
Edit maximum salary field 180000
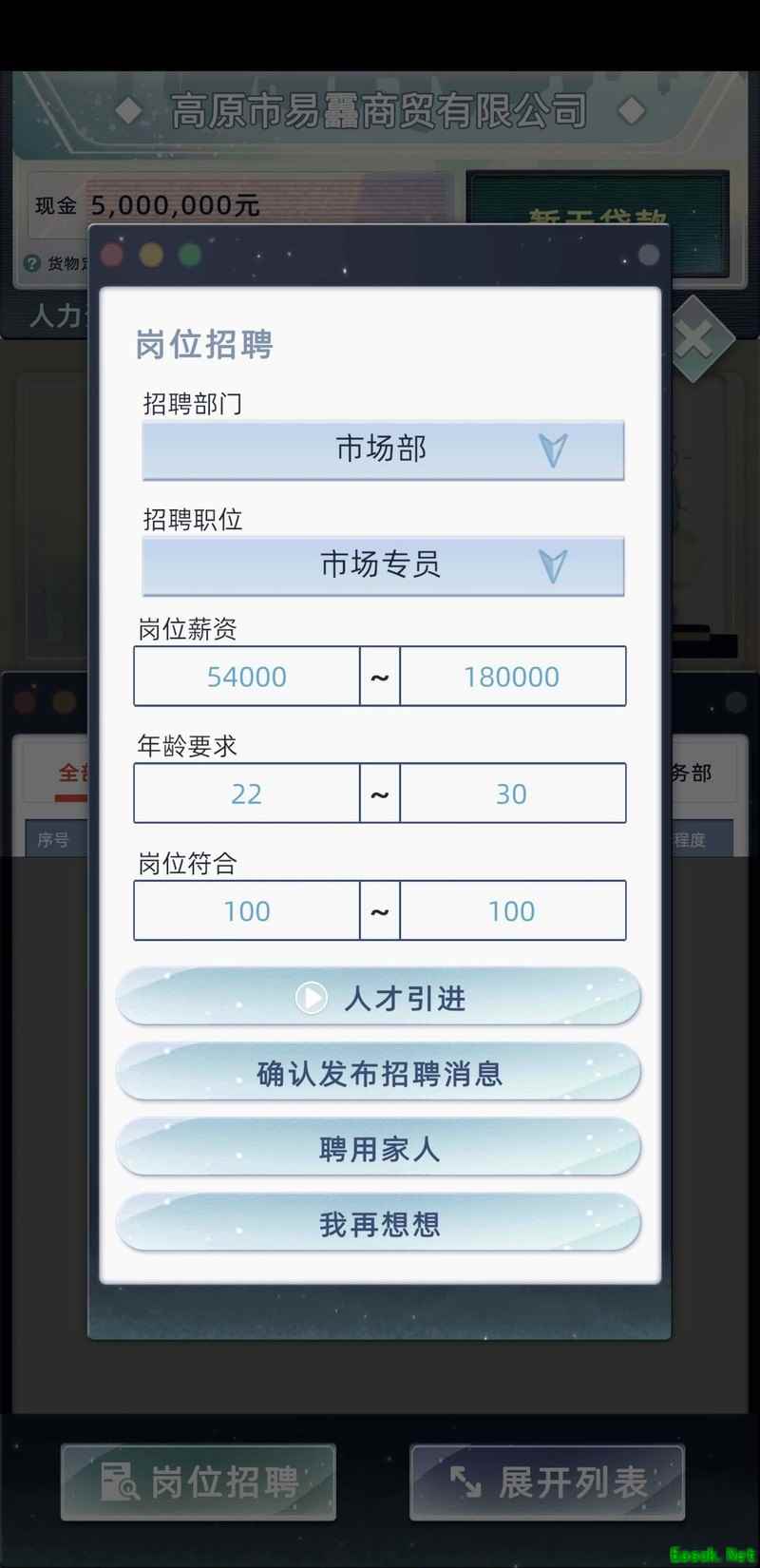coord(512,677)
